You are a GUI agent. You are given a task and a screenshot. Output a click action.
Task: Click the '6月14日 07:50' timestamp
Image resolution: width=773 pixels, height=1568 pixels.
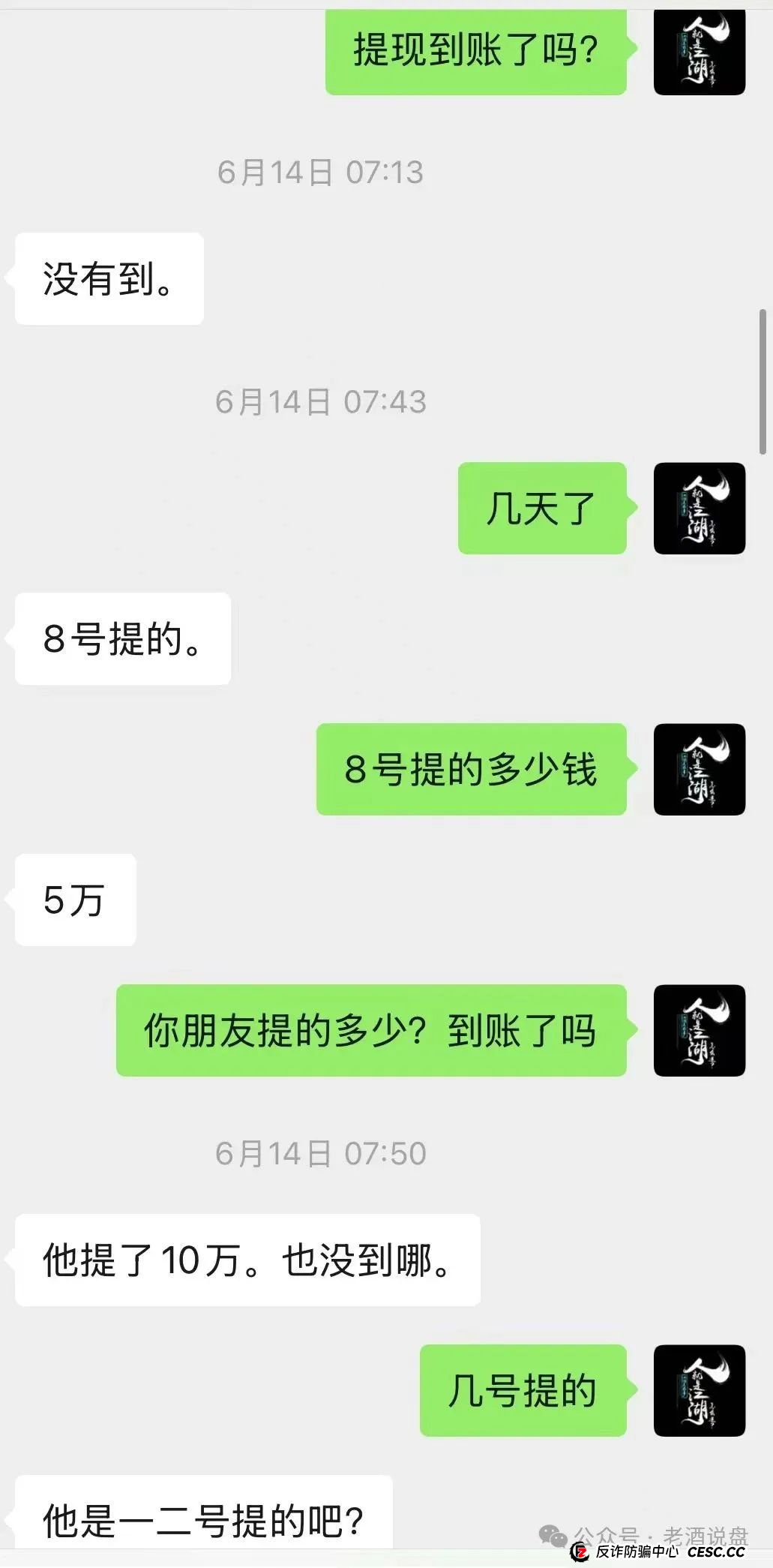(321, 1153)
